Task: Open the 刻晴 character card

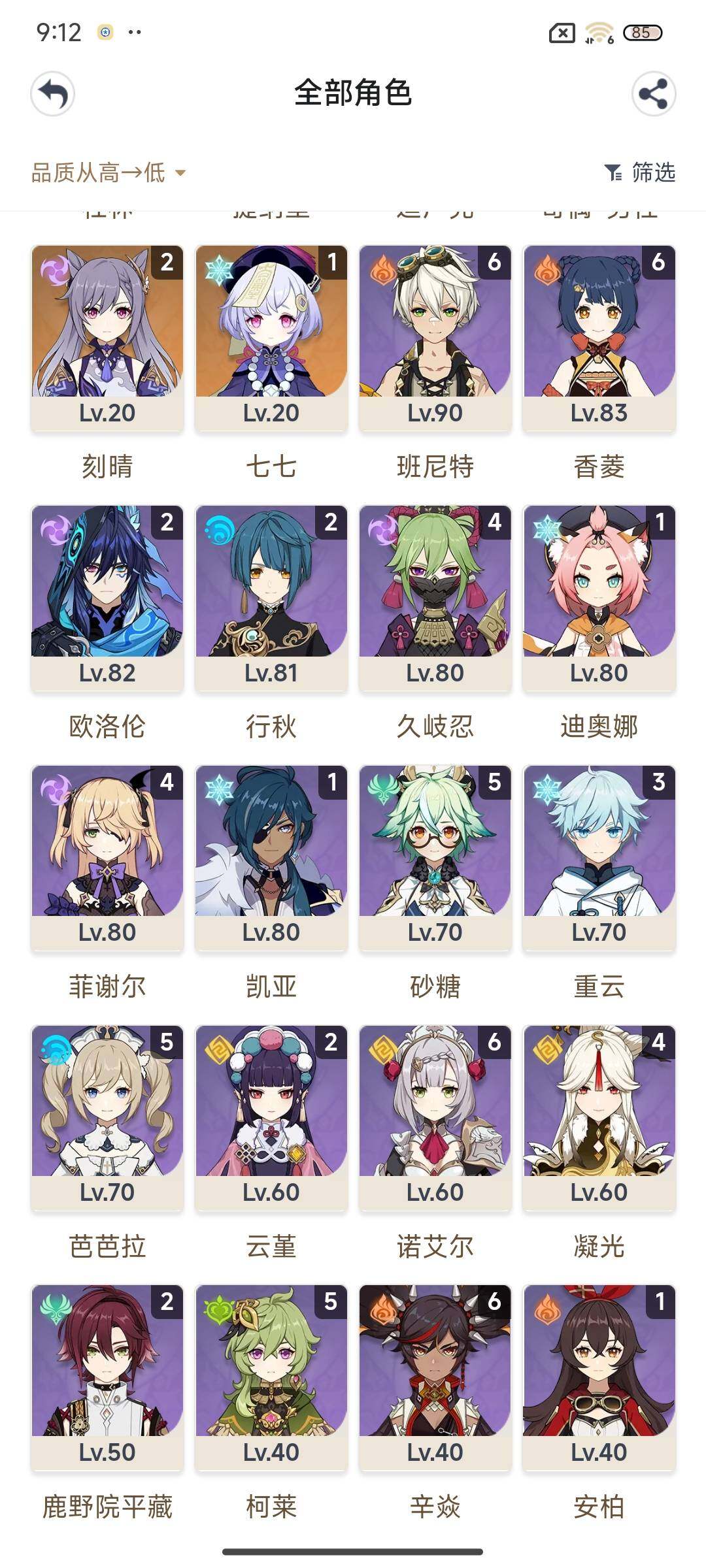Action: click(x=107, y=336)
